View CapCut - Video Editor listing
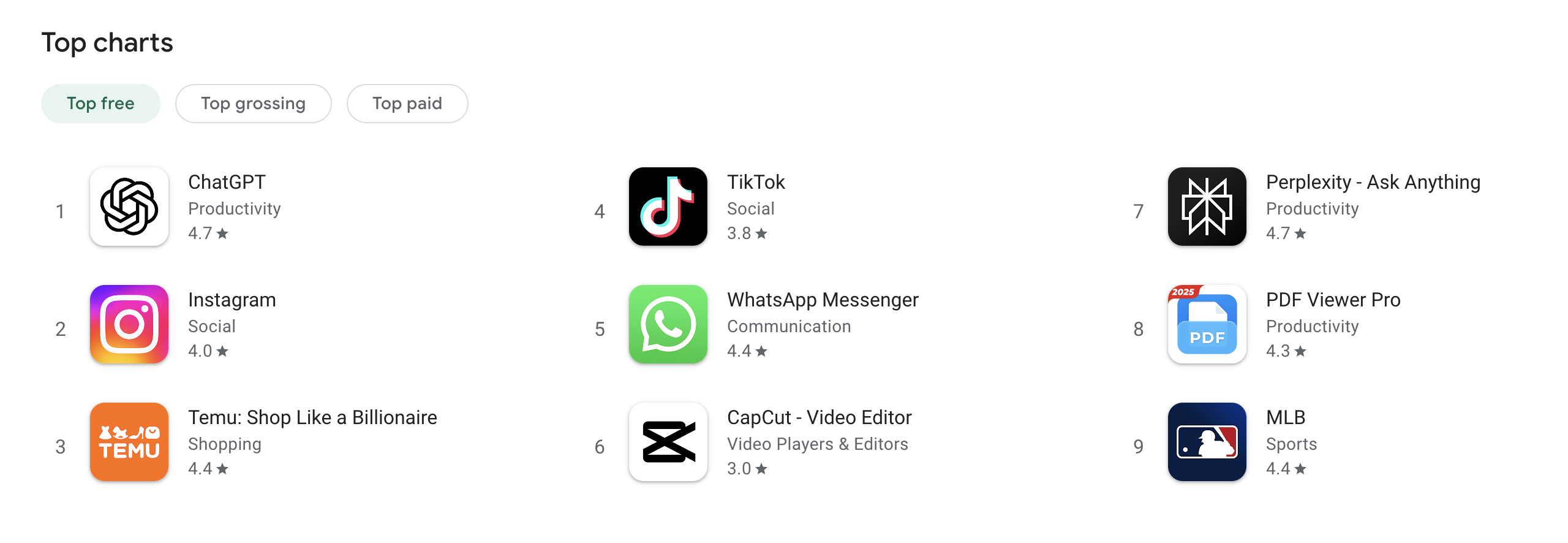The height and width of the screenshot is (543, 1568). 819,417
